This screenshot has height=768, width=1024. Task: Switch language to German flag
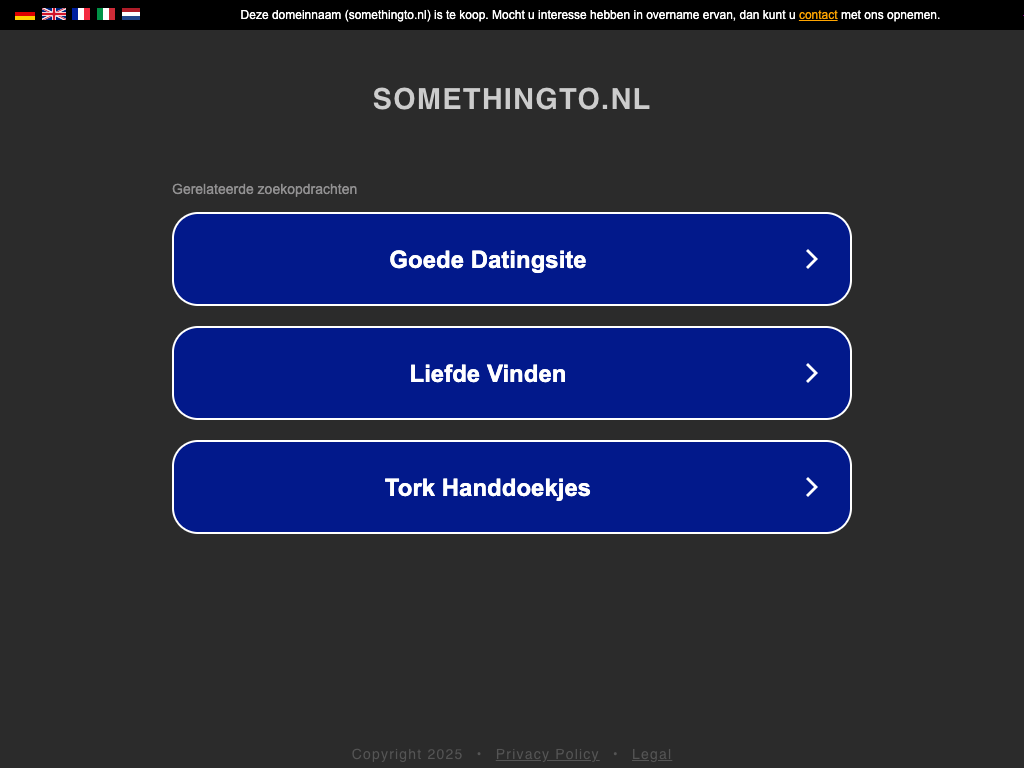(25, 14)
